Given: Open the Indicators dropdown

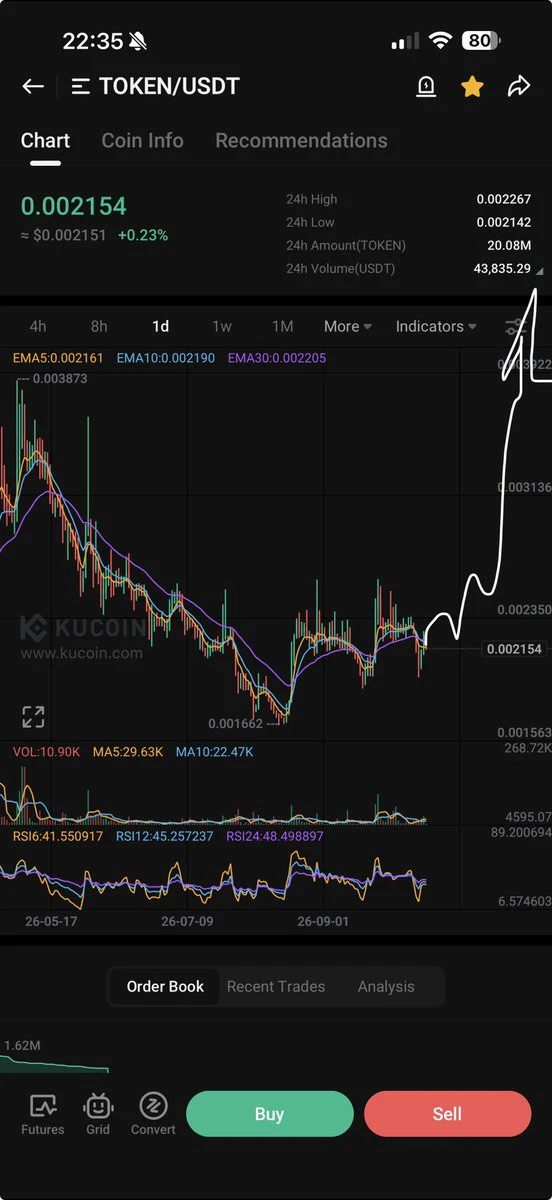Looking at the screenshot, I should 436,326.
